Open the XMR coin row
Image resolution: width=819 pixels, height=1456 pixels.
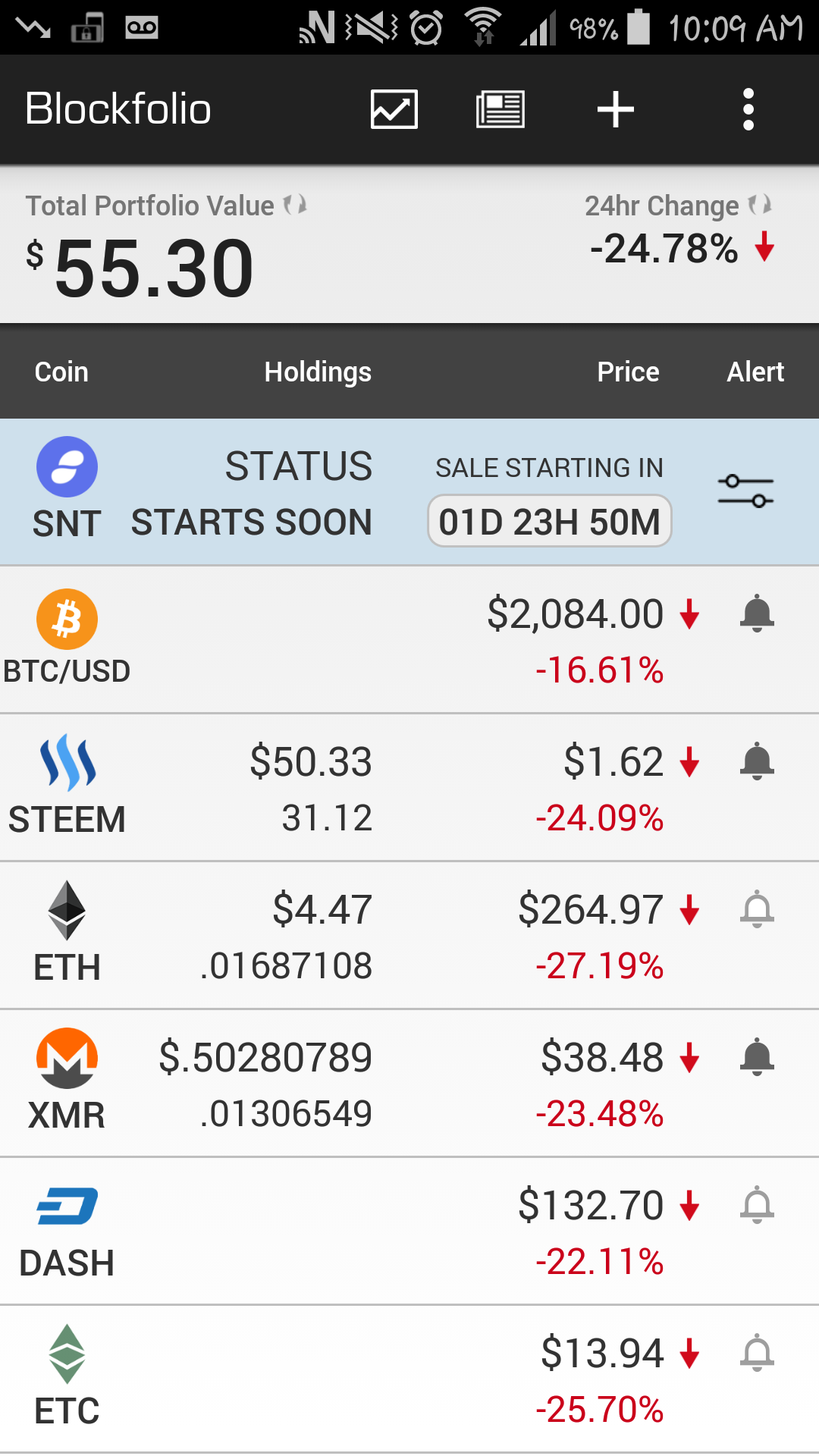409,1083
